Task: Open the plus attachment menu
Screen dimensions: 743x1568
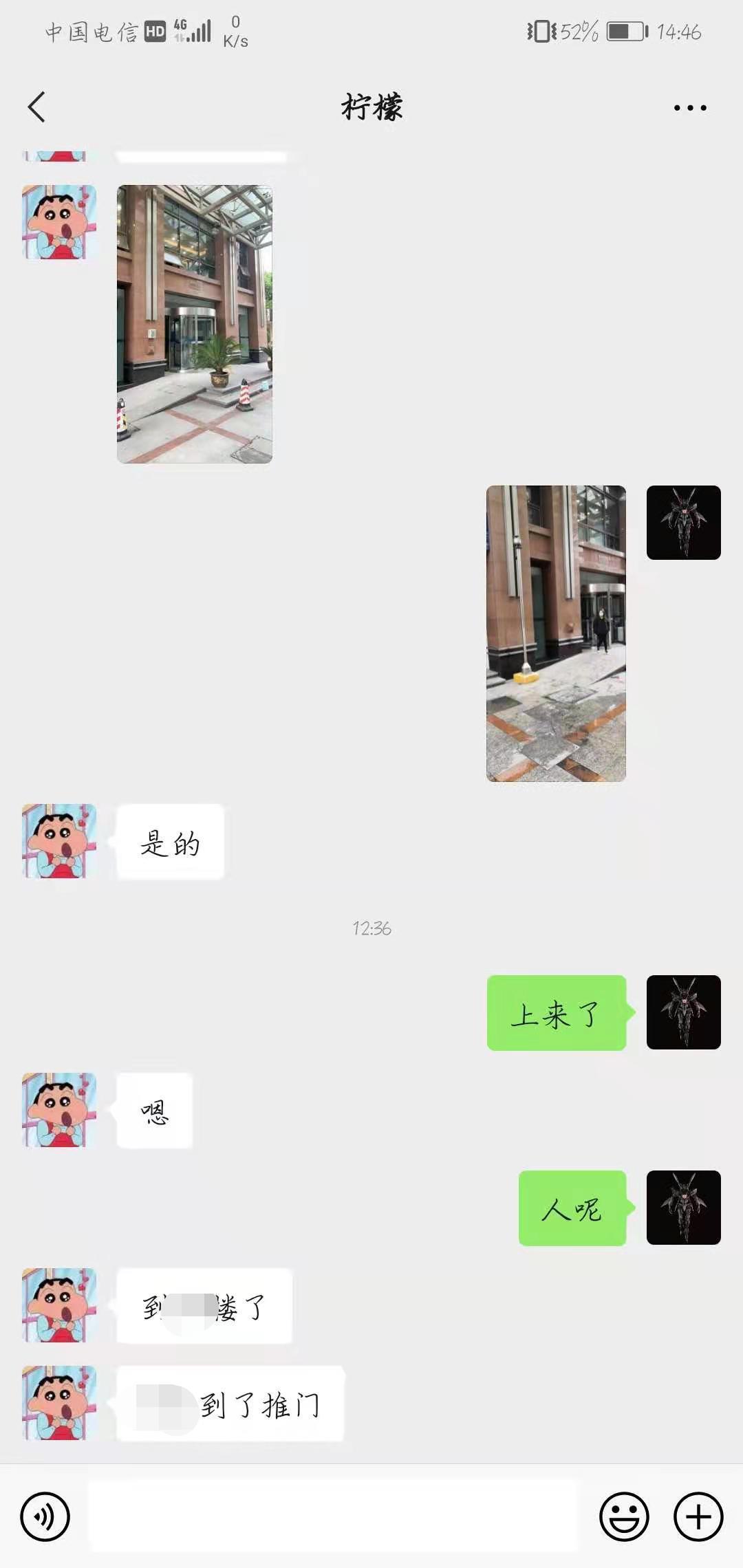Action: tap(698, 1516)
